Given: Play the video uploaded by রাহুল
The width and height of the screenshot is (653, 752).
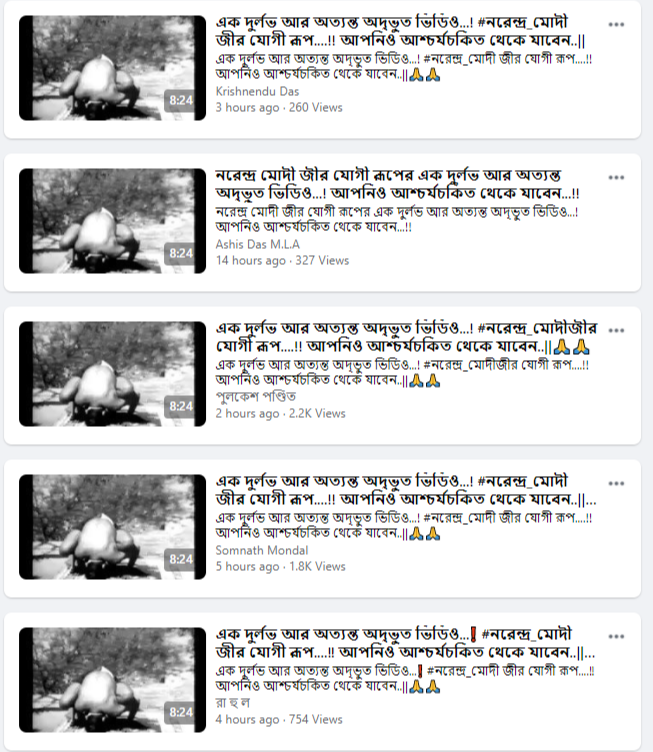Looking at the screenshot, I should point(112,680).
